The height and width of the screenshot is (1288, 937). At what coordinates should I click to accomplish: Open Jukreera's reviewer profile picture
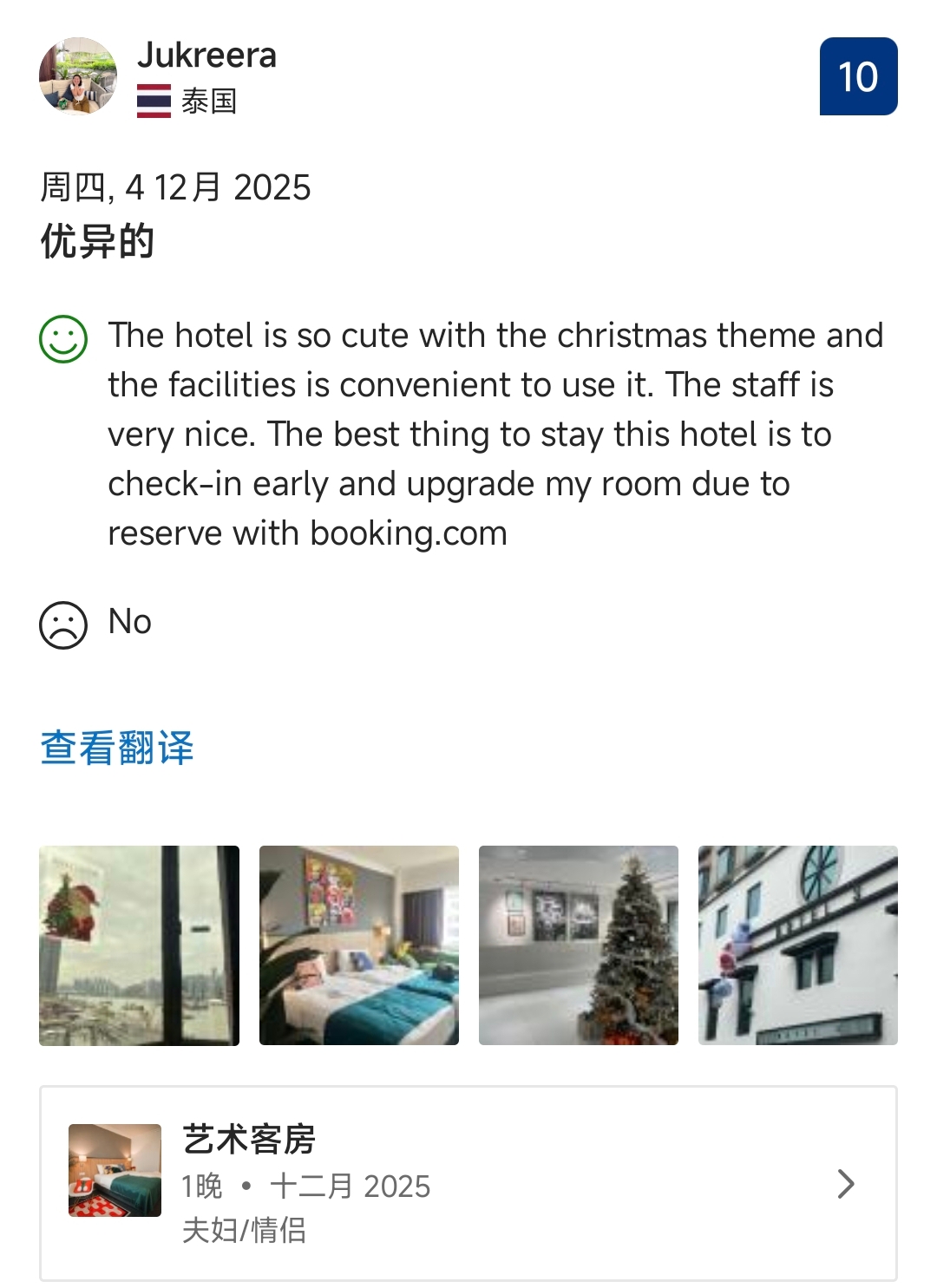pyautogui.click(x=78, y=76)
